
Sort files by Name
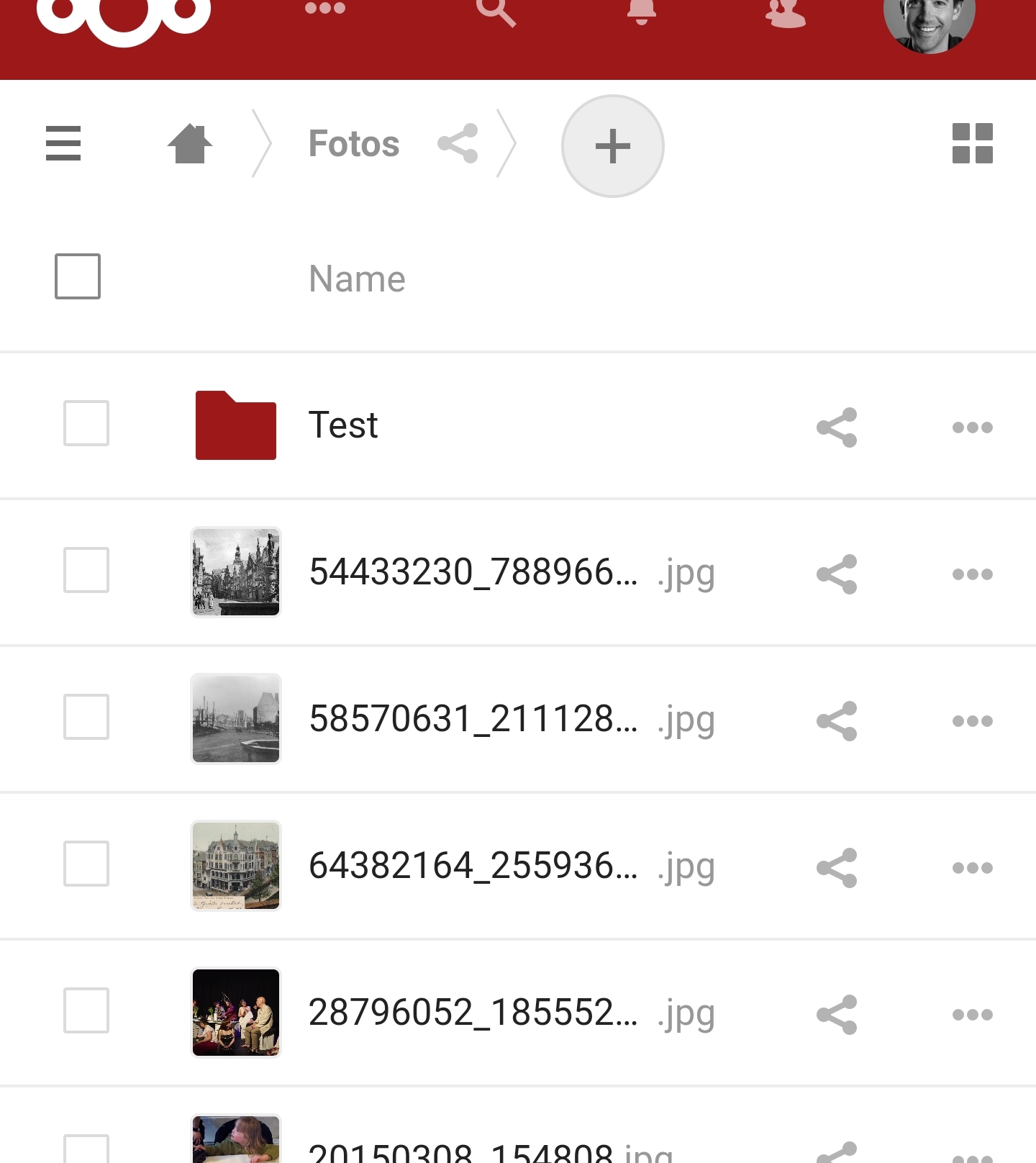pyautogui.click(x=357, y=279)
